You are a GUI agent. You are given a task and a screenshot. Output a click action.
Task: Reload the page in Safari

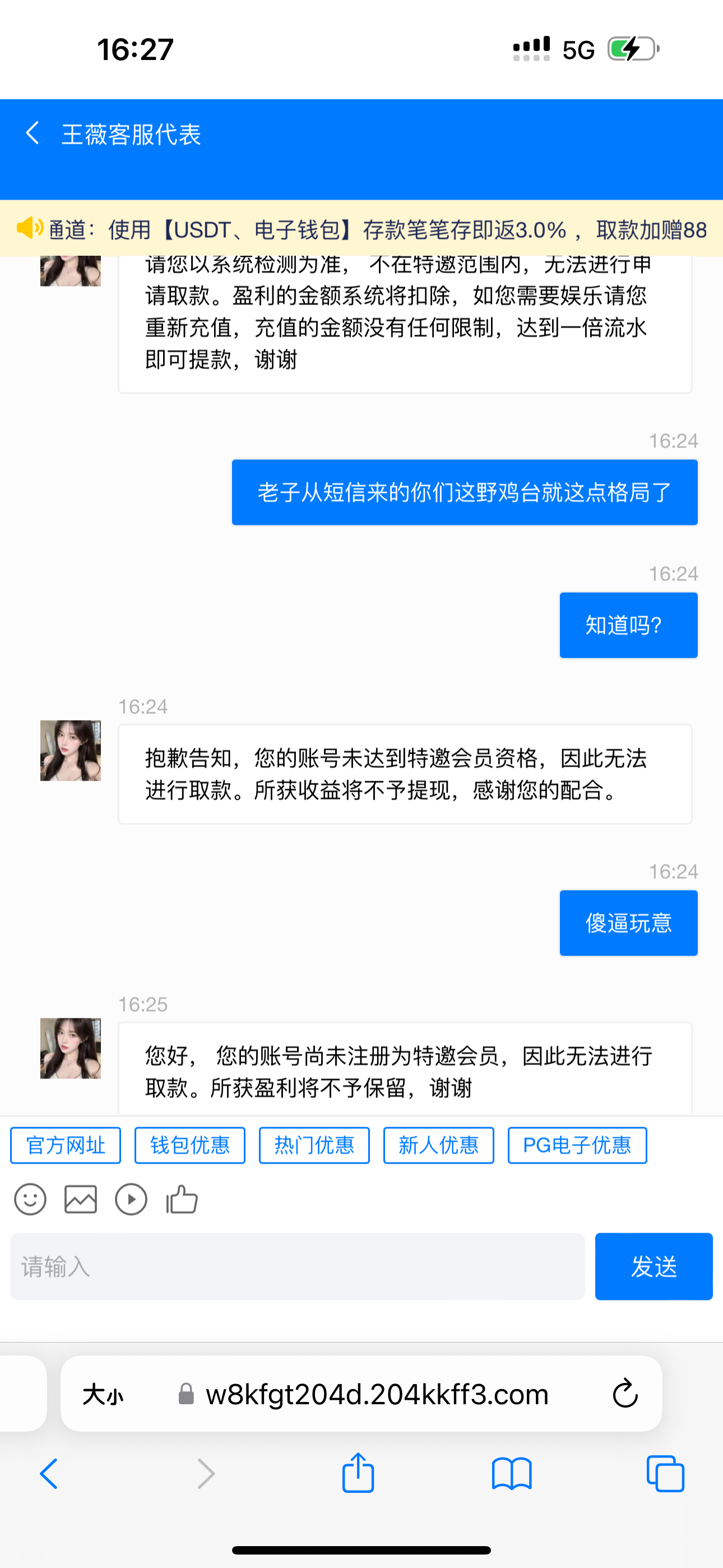point(625,1394)
